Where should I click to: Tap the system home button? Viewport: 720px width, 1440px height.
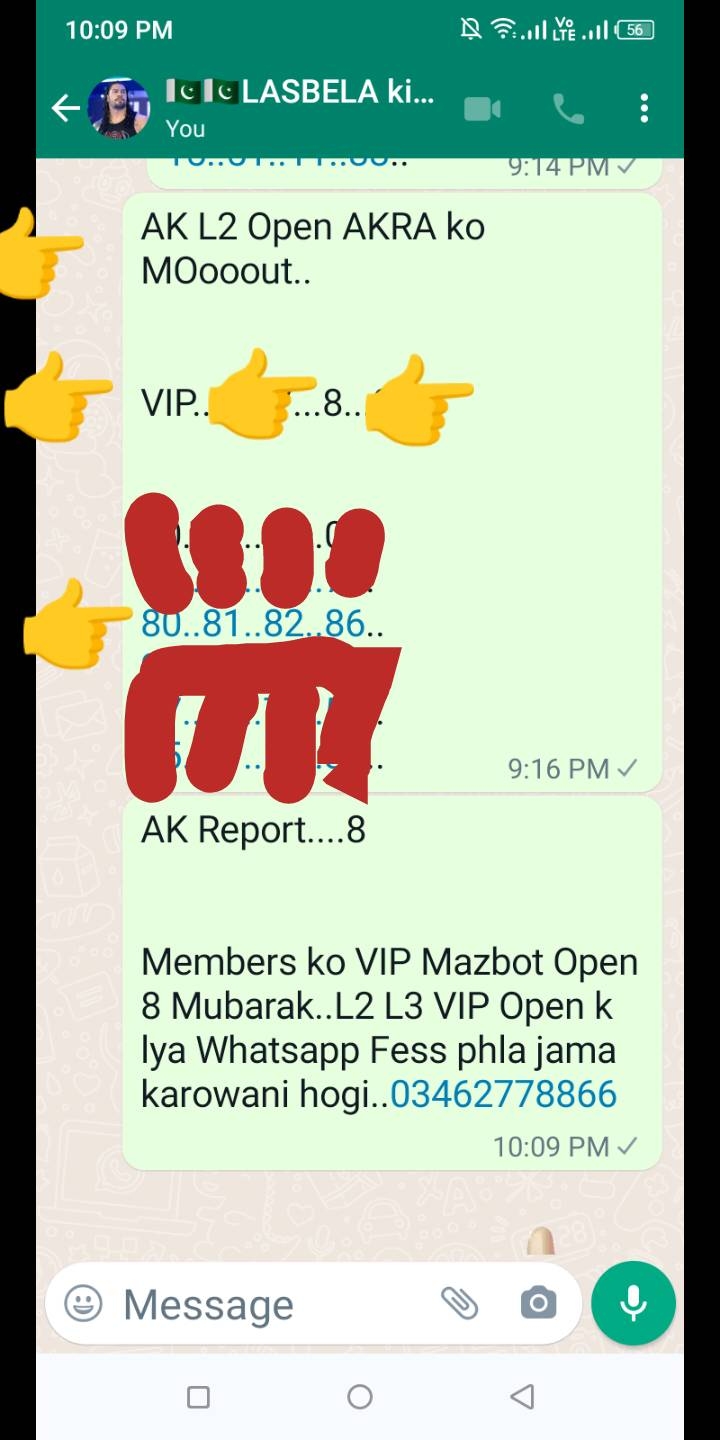(360, 1397)
